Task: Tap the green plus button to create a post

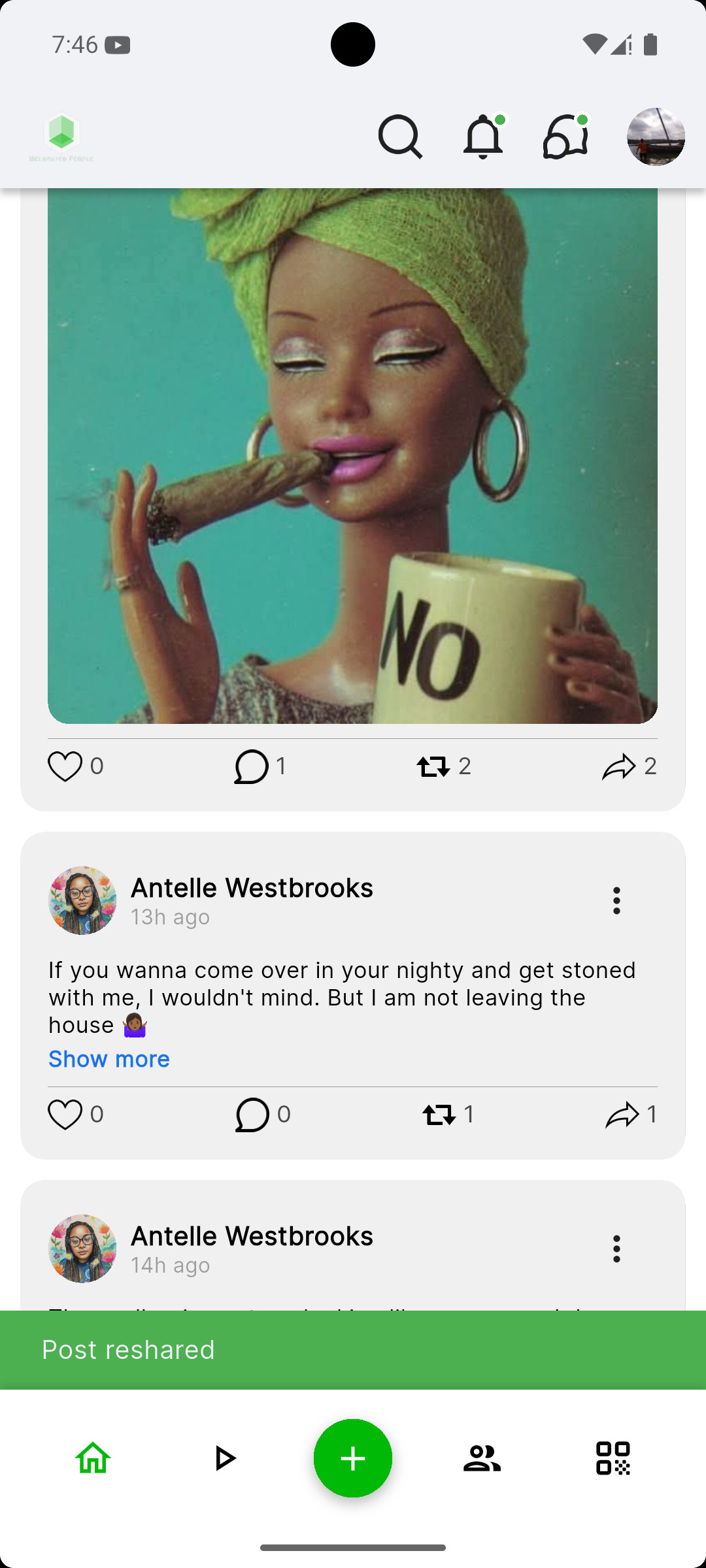Action: pos(353,1458)
